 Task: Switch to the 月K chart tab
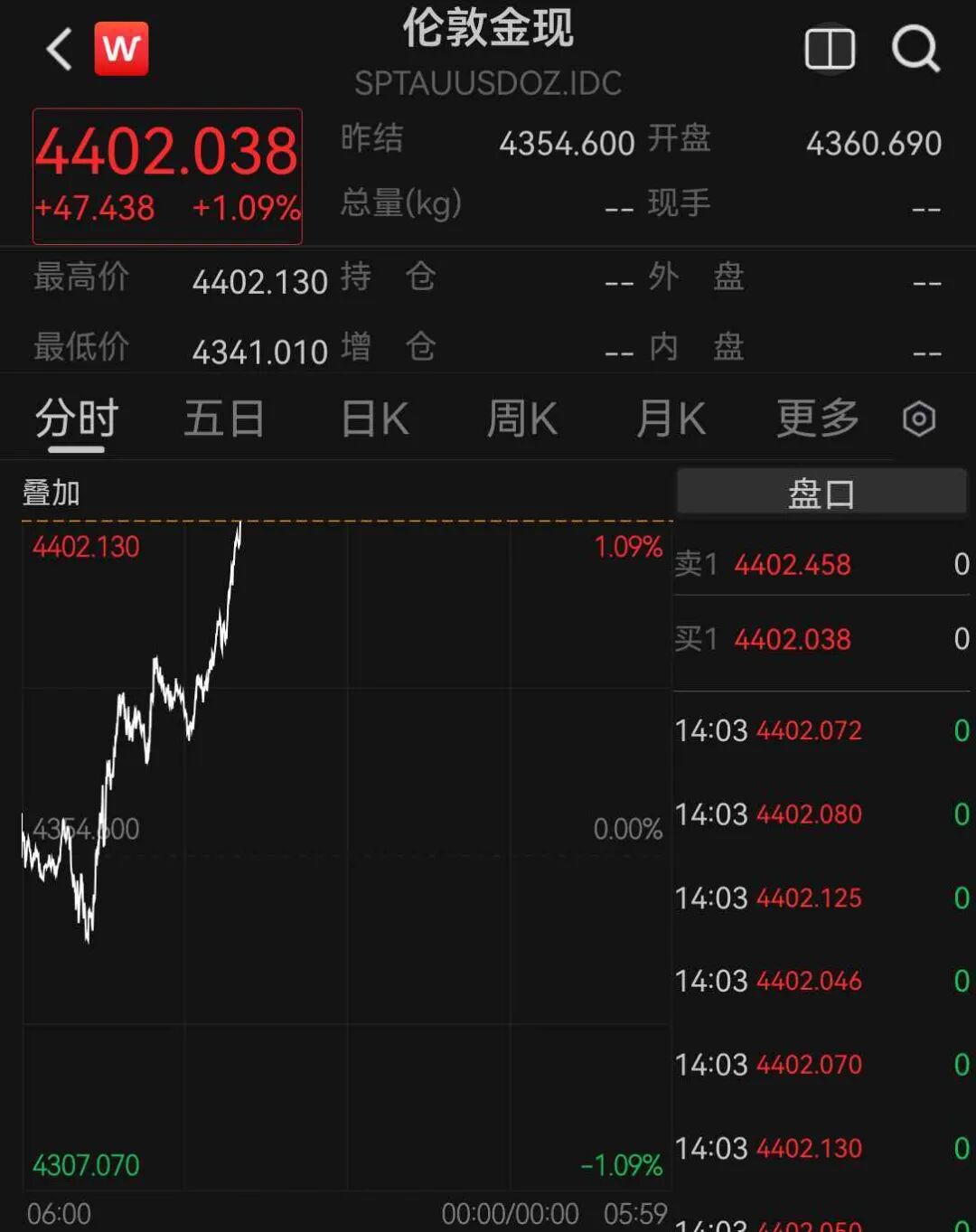pyautogui.click(x=670, y=419)
